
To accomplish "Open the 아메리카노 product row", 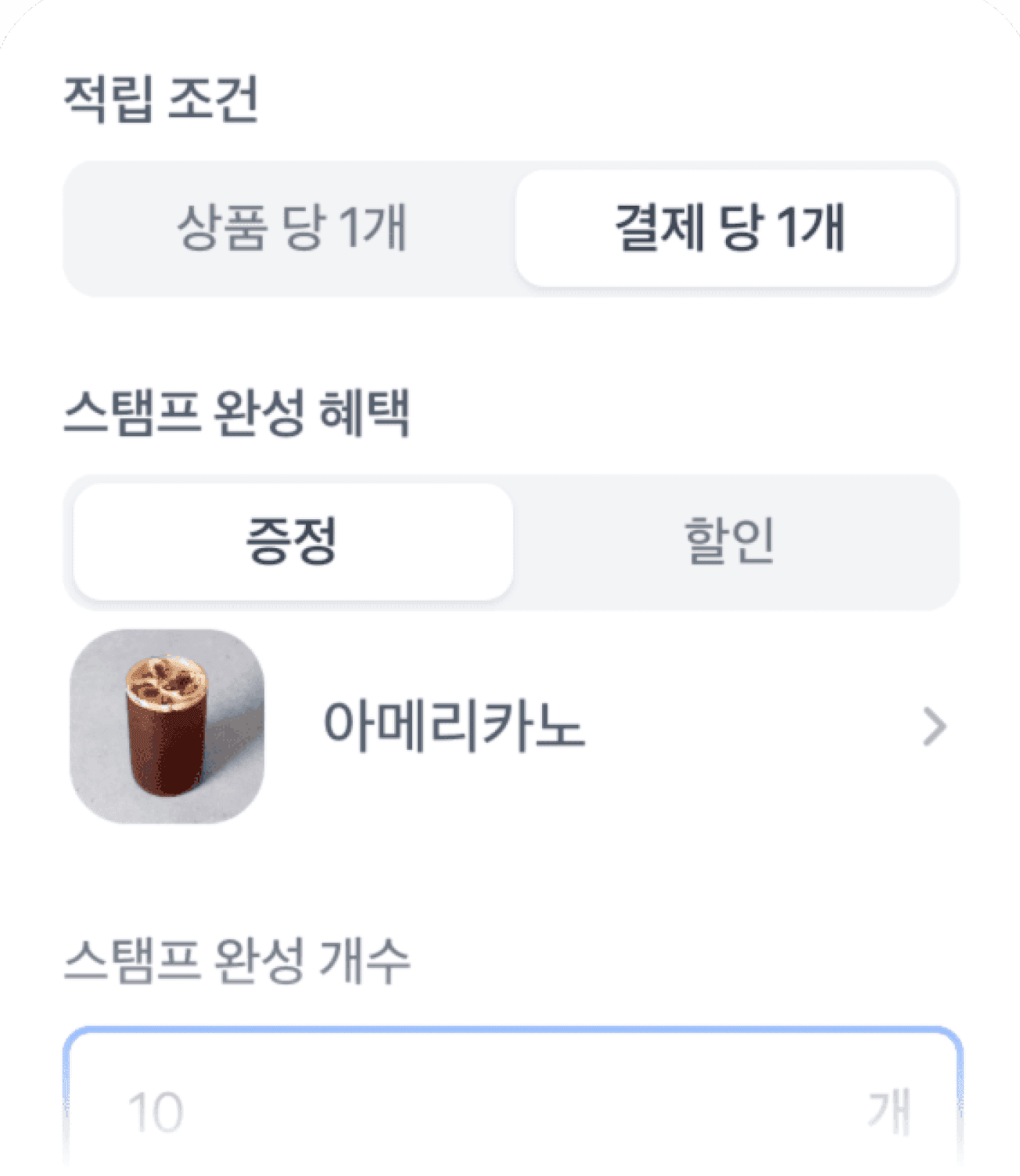I will (x=510, y=726).
